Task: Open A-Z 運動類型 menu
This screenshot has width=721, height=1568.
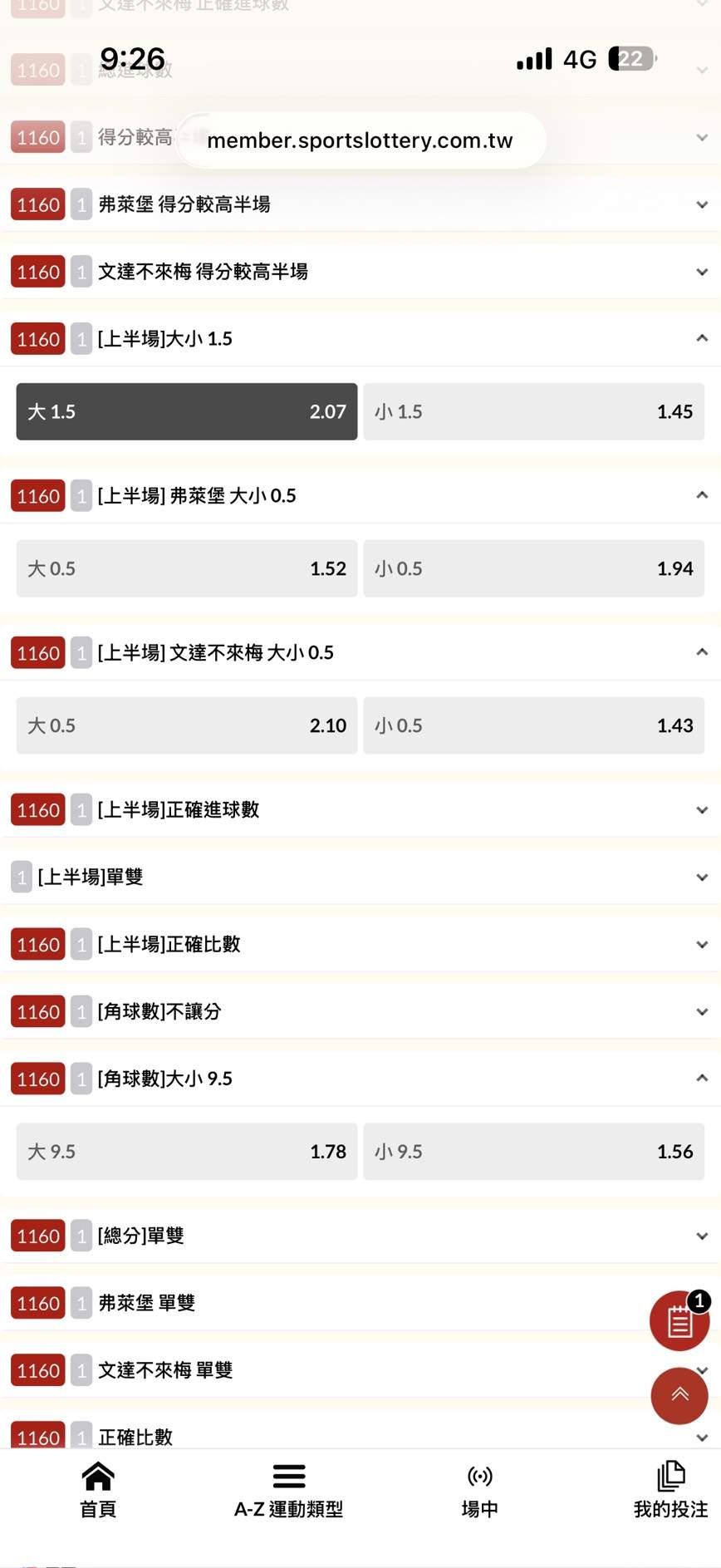Action: (288, 1490)
